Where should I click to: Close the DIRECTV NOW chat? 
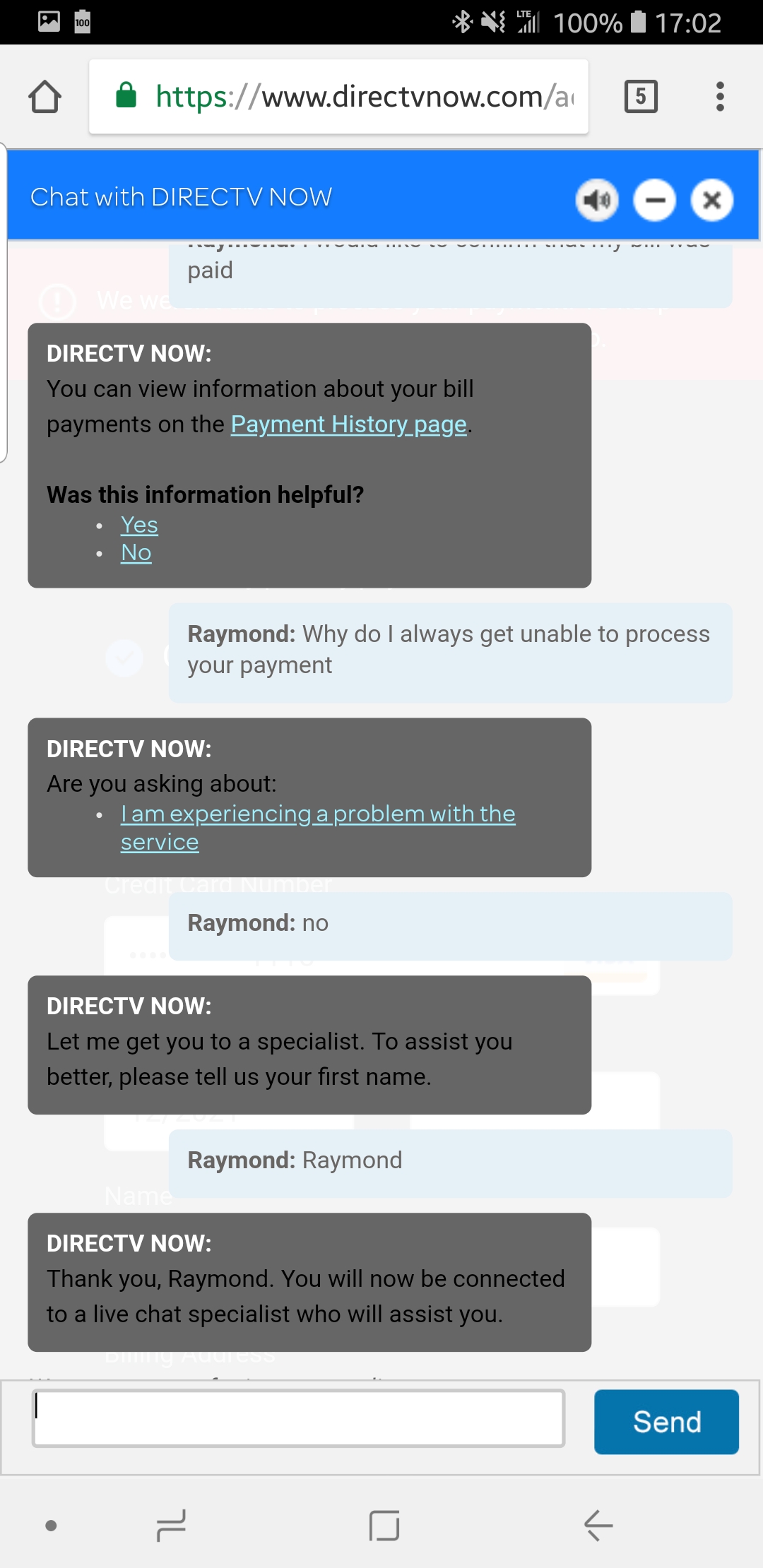(x=712, y=200)
